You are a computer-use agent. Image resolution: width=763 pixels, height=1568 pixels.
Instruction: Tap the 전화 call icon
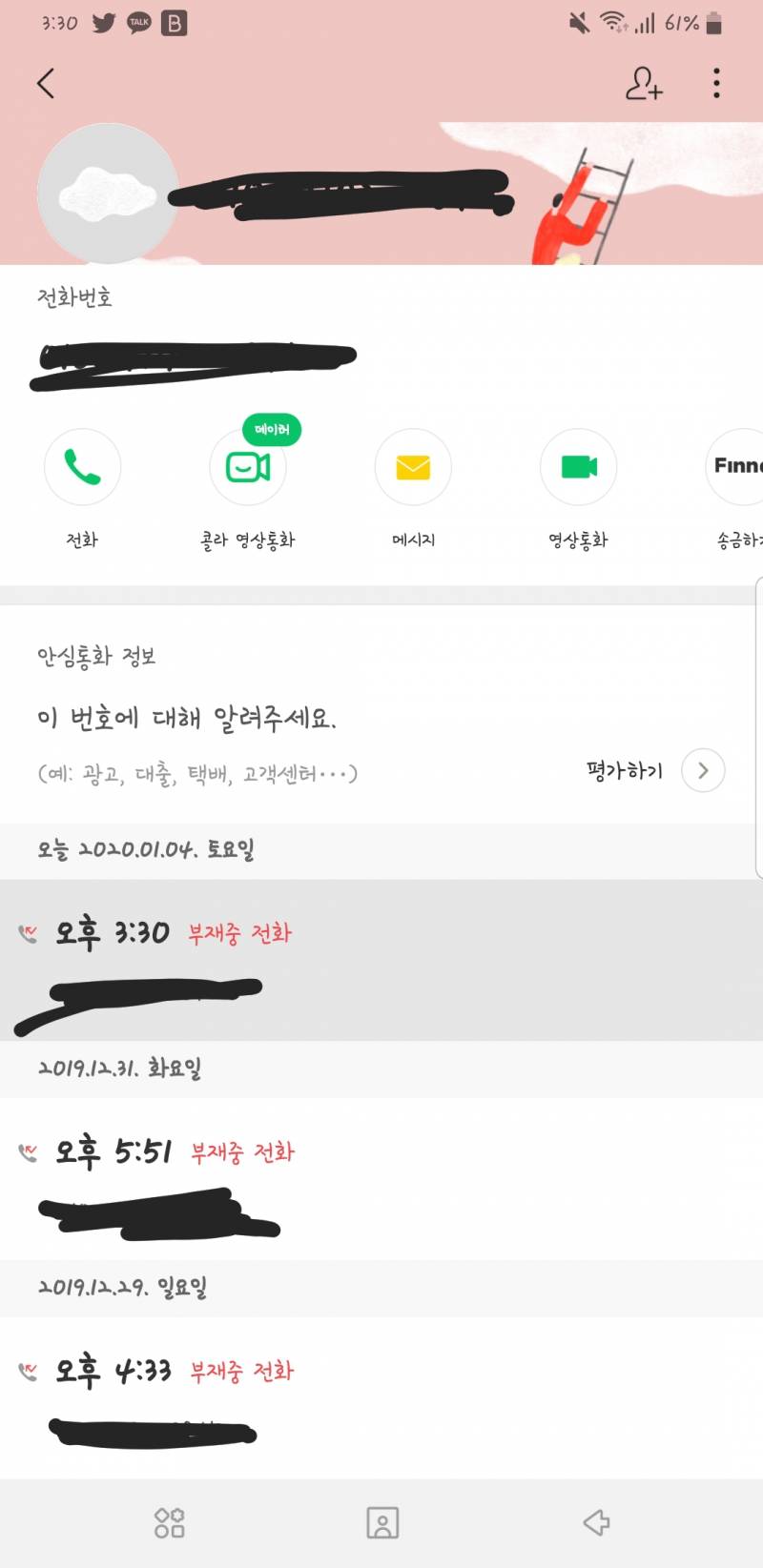82,466
